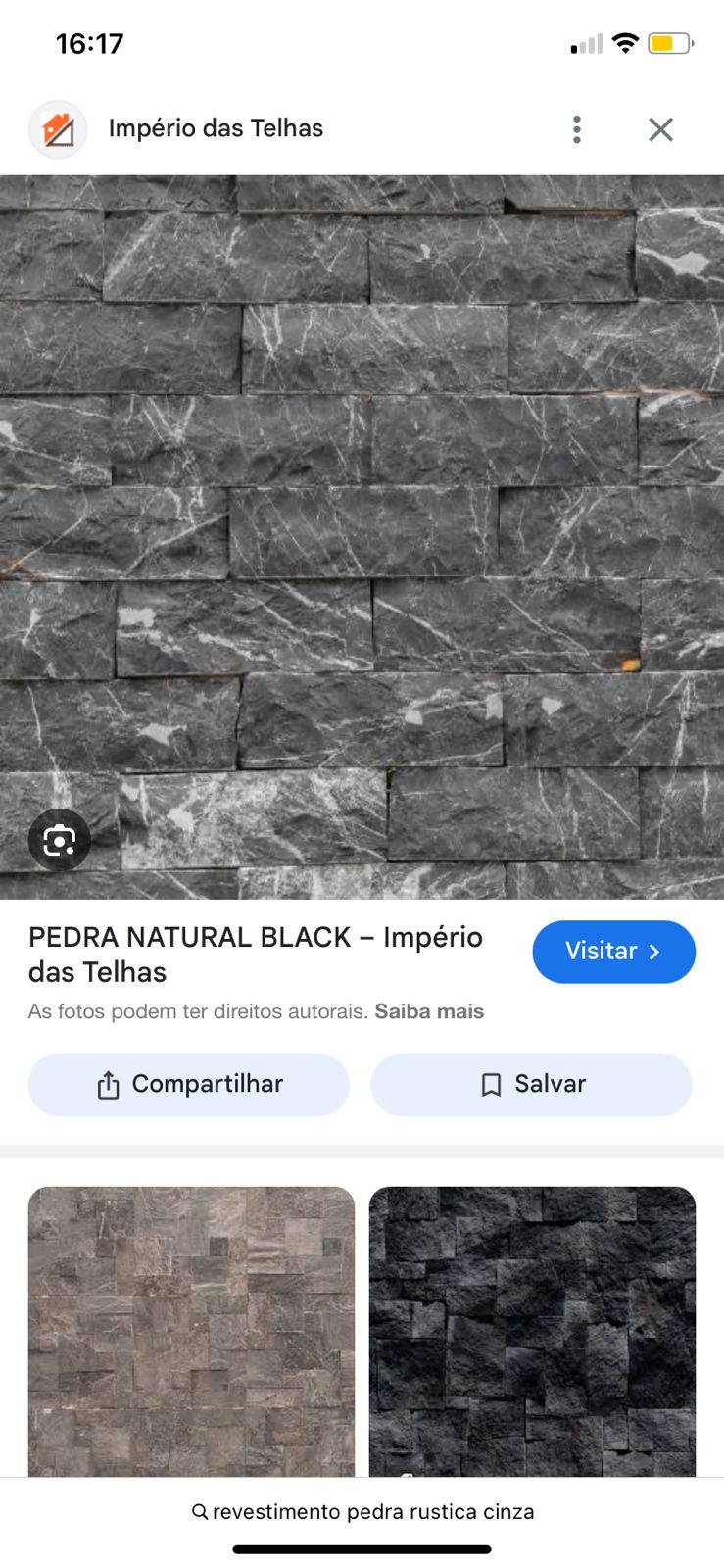Tap the Visitar button

613,952
